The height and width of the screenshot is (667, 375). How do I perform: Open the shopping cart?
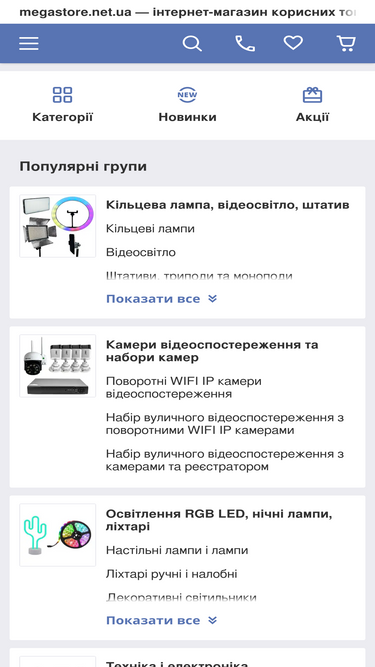pos(346,43)
